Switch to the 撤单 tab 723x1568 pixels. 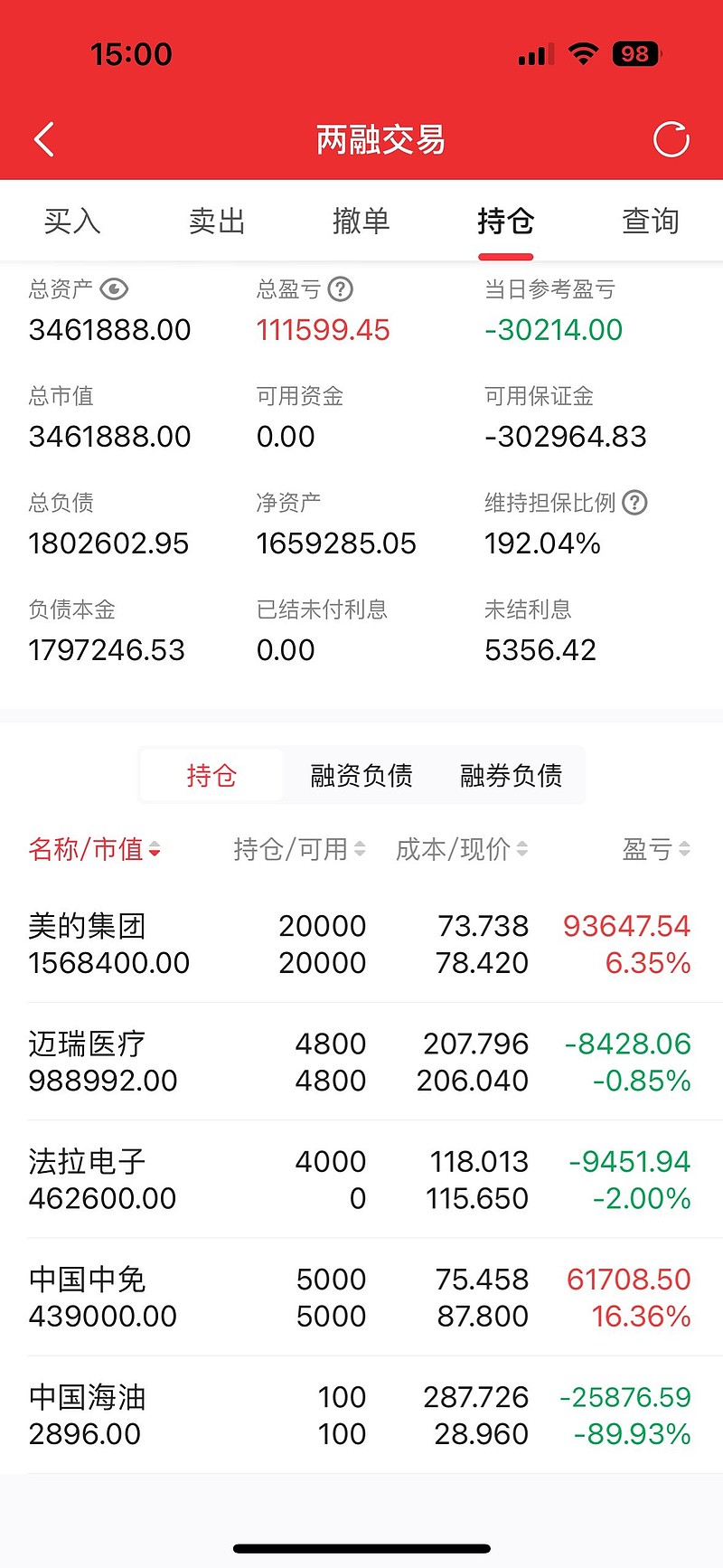click(x=361, y=221)
